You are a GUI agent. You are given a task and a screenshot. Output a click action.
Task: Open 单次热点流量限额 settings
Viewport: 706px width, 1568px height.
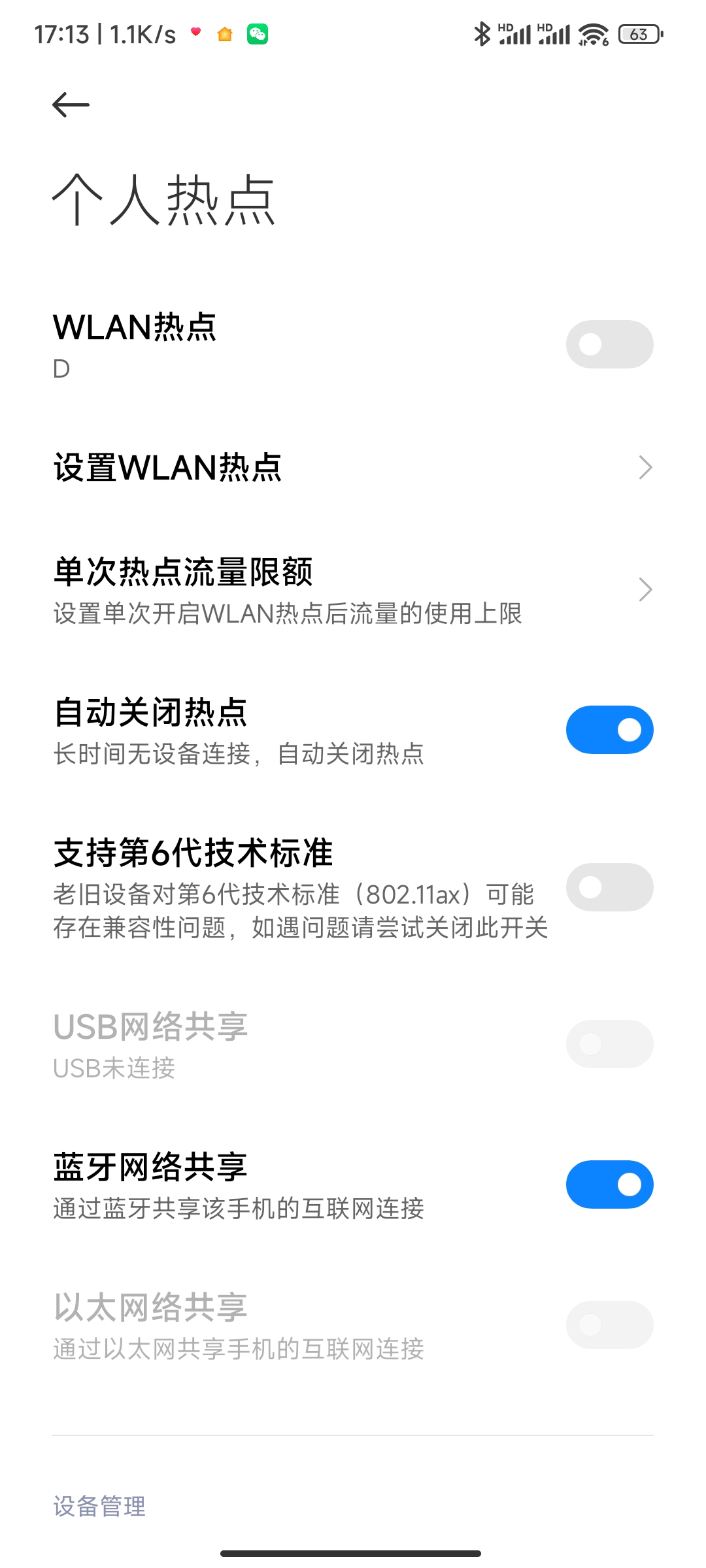[x=353, y=590]
